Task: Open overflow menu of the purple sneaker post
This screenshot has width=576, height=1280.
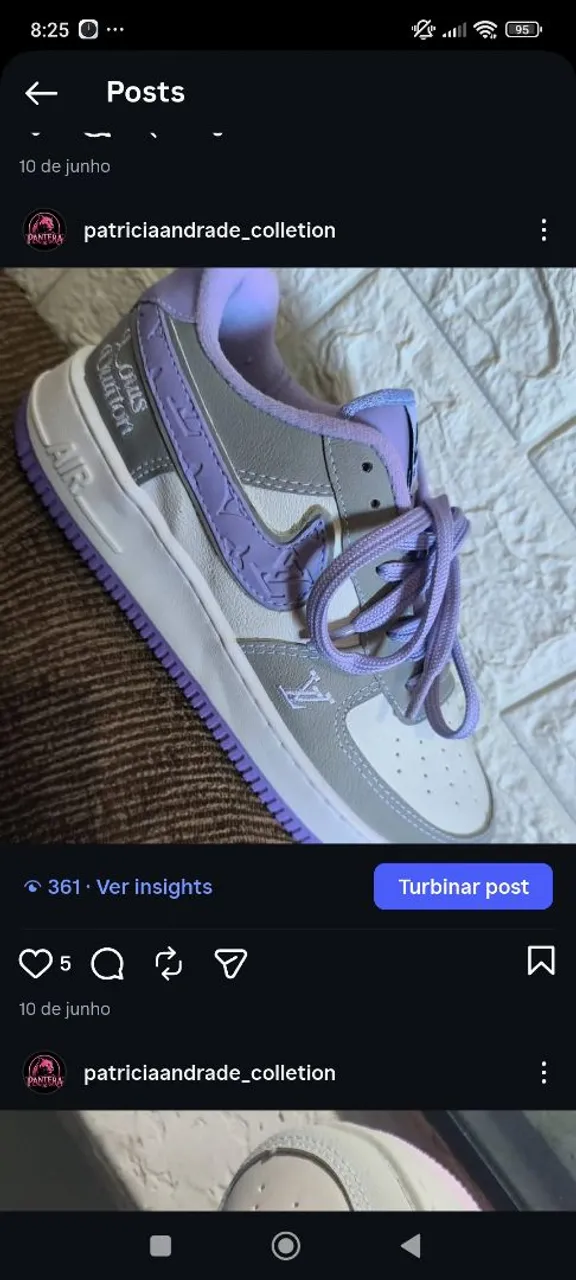Action: [x=544, y=230]
